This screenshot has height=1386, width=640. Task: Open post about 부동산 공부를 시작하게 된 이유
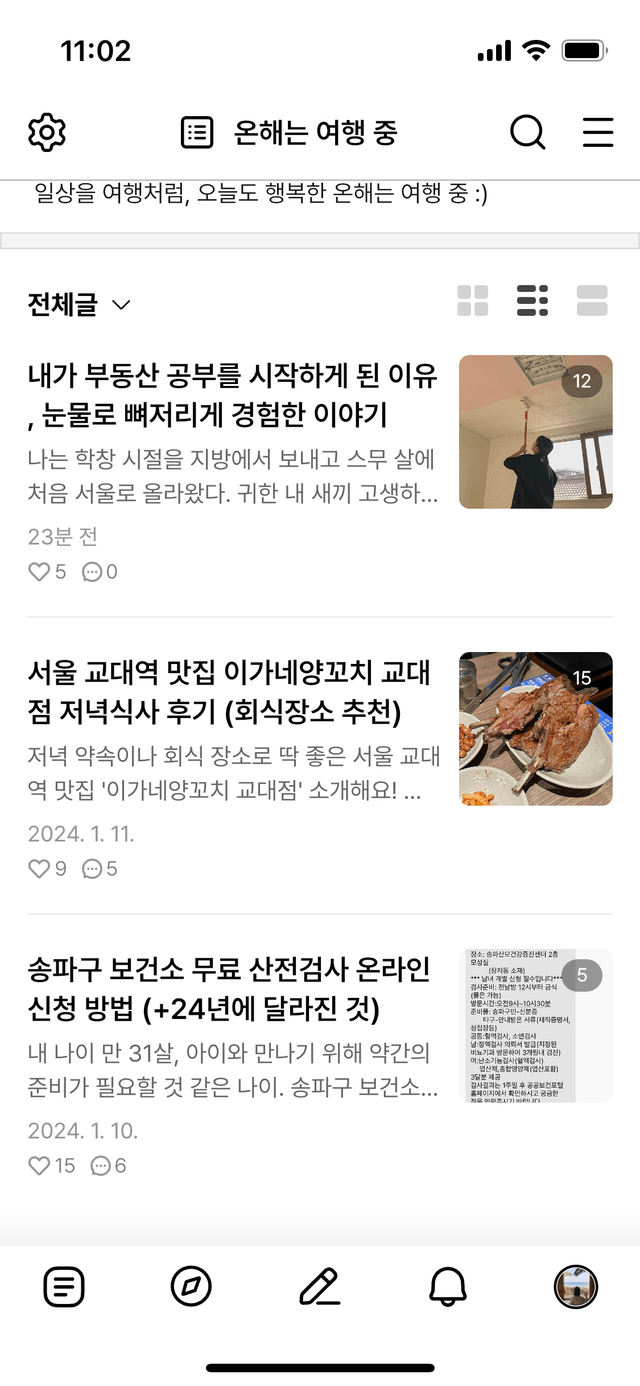point(233,395)
